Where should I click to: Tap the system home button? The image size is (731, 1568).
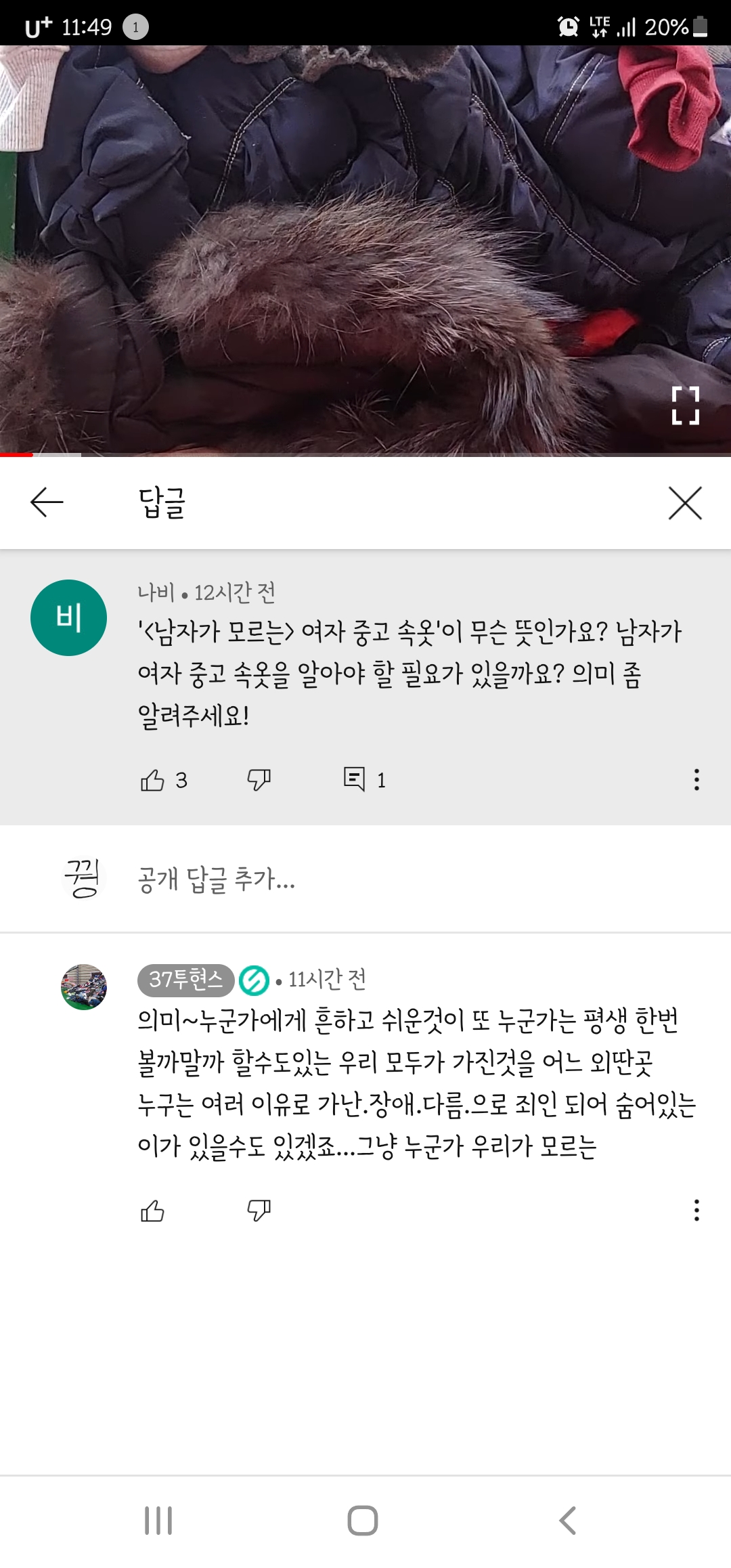click(x=363, y=1521)
